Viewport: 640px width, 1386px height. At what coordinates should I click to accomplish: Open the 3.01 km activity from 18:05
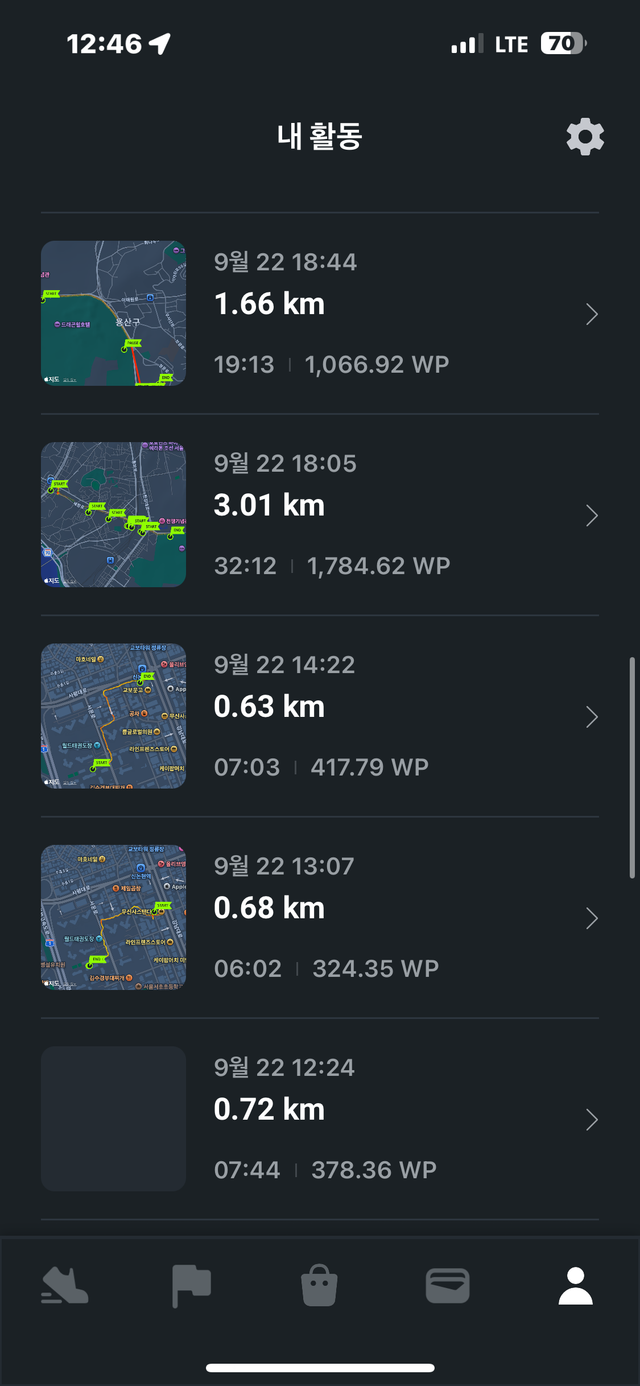click(x=320, y=515)
